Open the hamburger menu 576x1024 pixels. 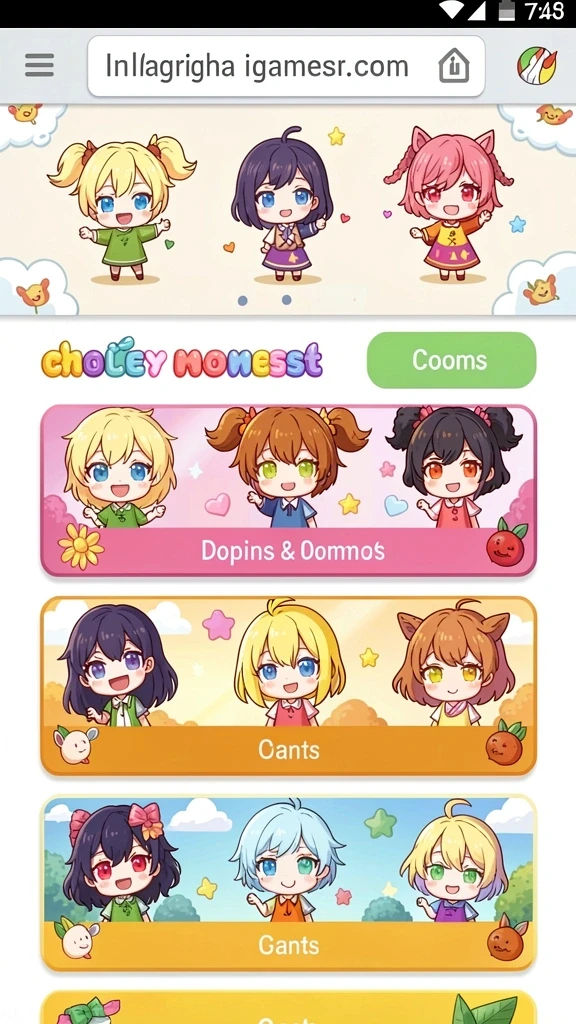[39, 66]
